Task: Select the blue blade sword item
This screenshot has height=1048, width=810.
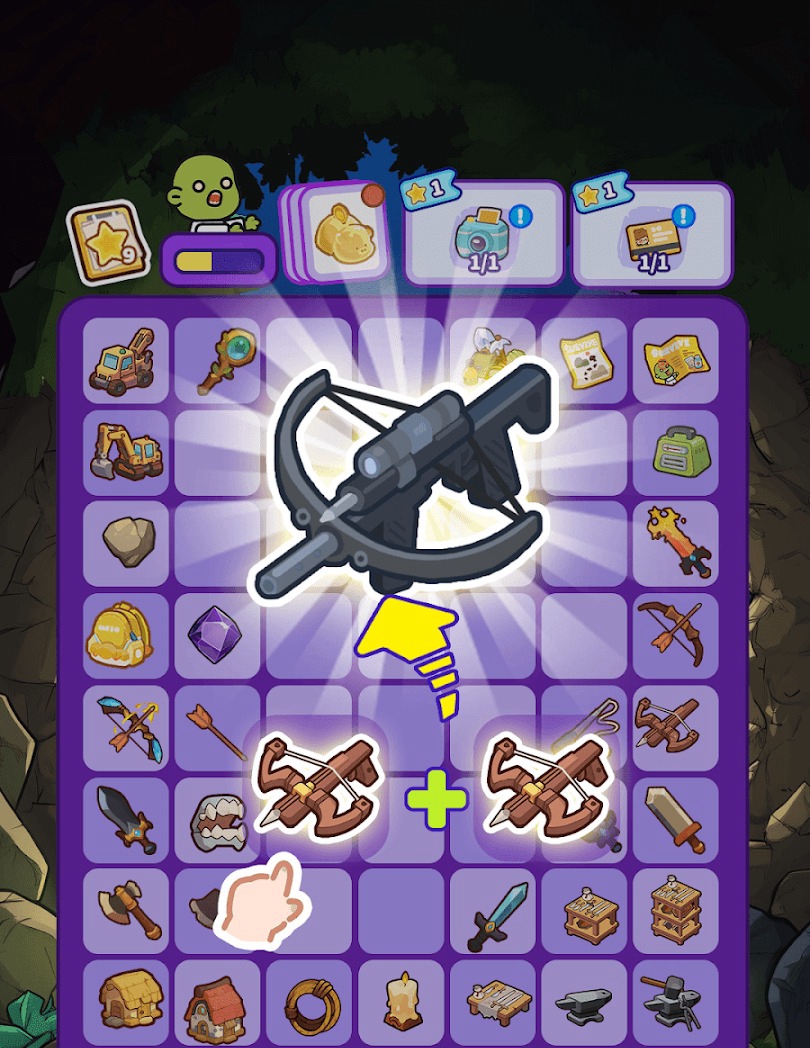Action: (497, 912)
